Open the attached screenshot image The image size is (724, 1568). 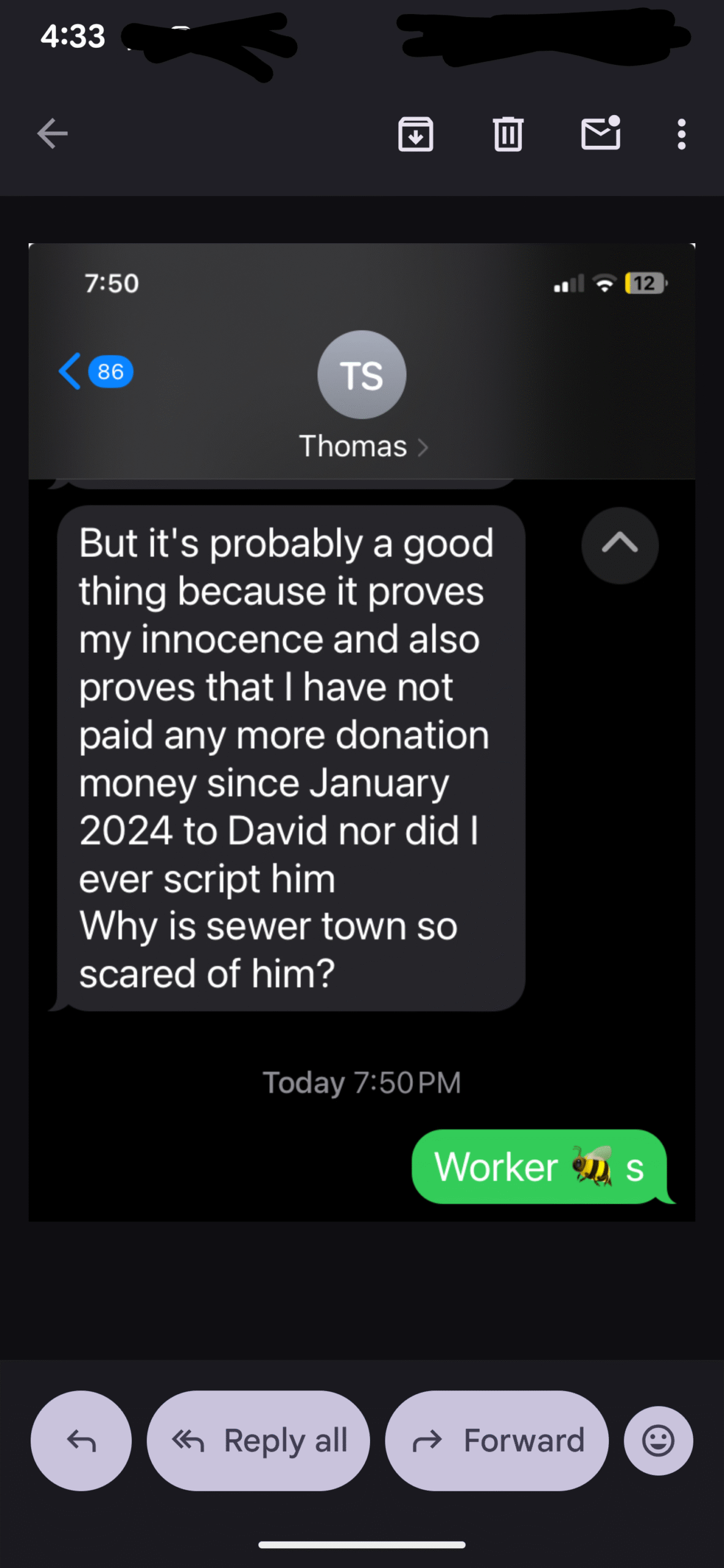pyautogui.click(x=361, y=732)
